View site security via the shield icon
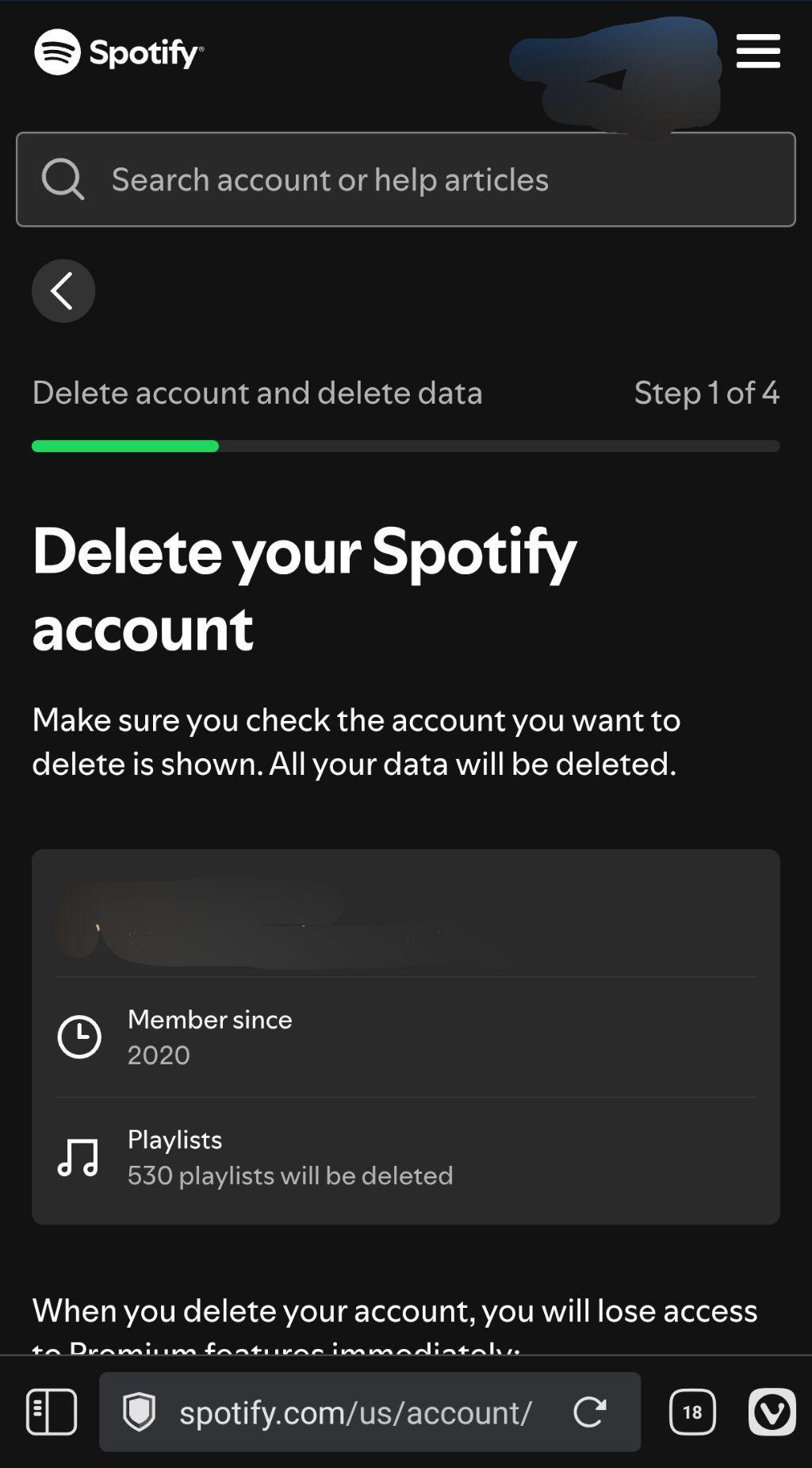The height and width of the screenshot is (1468, 812). click(139, 1412)
